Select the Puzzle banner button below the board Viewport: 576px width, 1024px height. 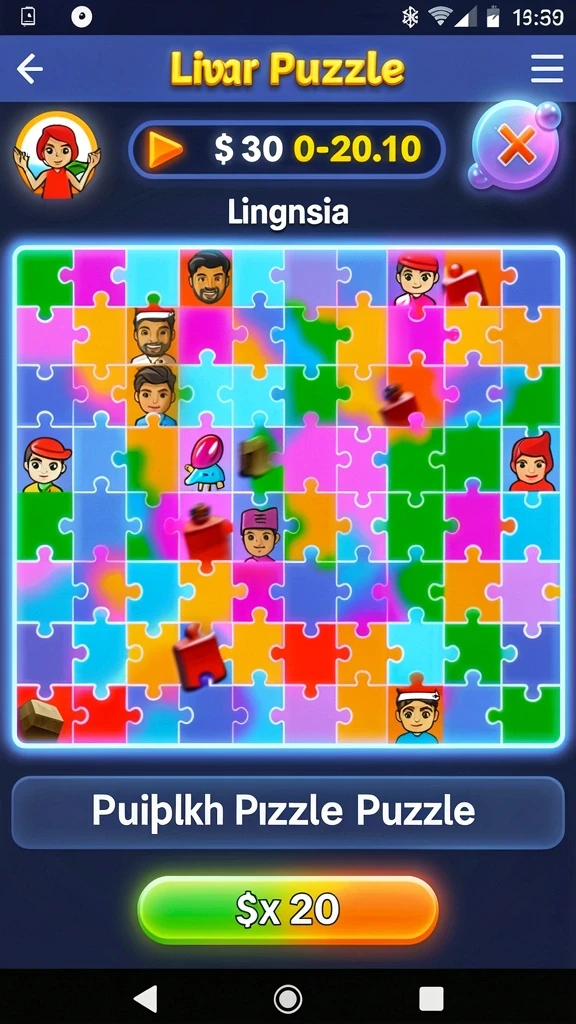288,812
